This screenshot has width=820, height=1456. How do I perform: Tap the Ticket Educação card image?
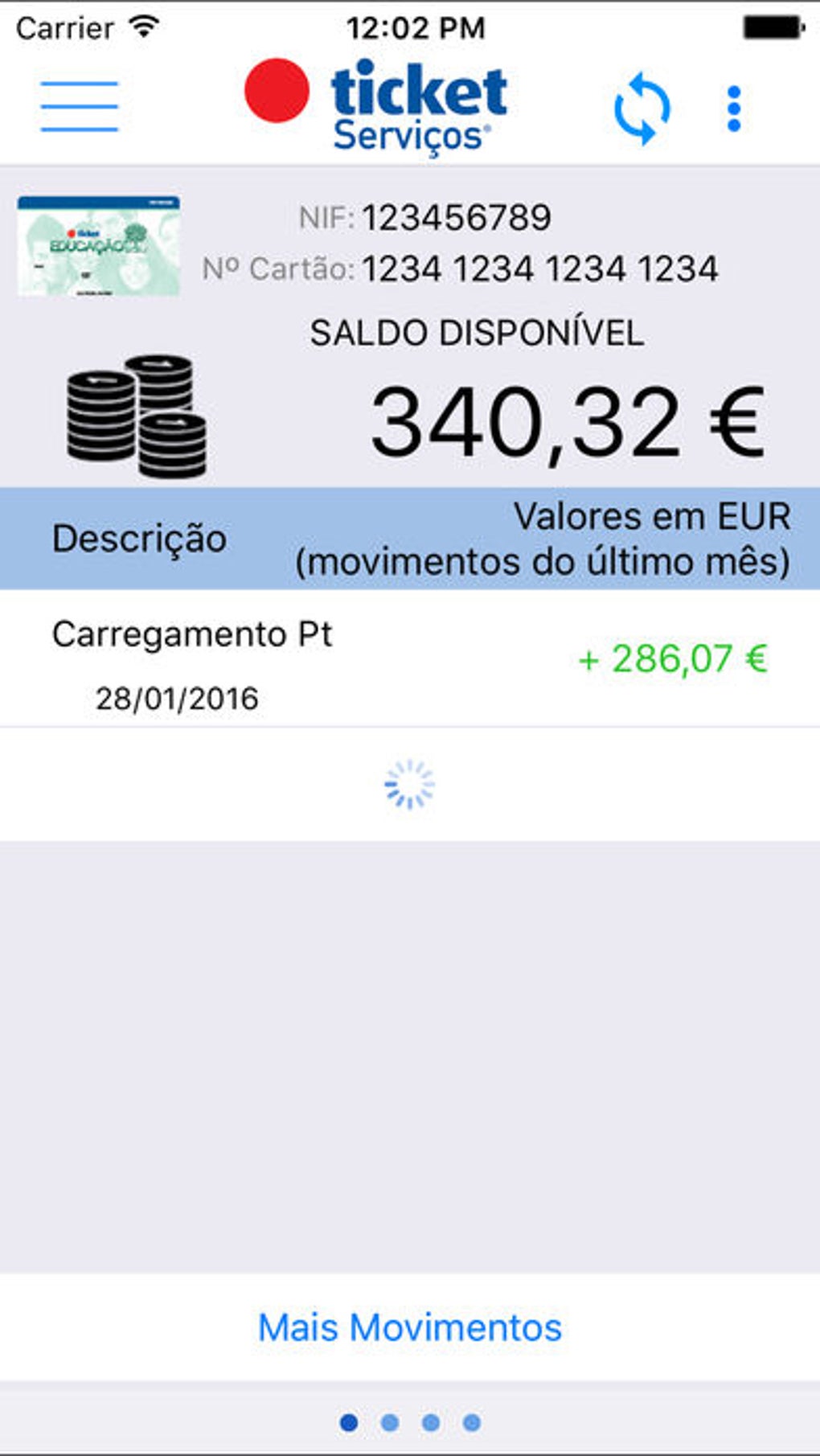coord(98,246)
